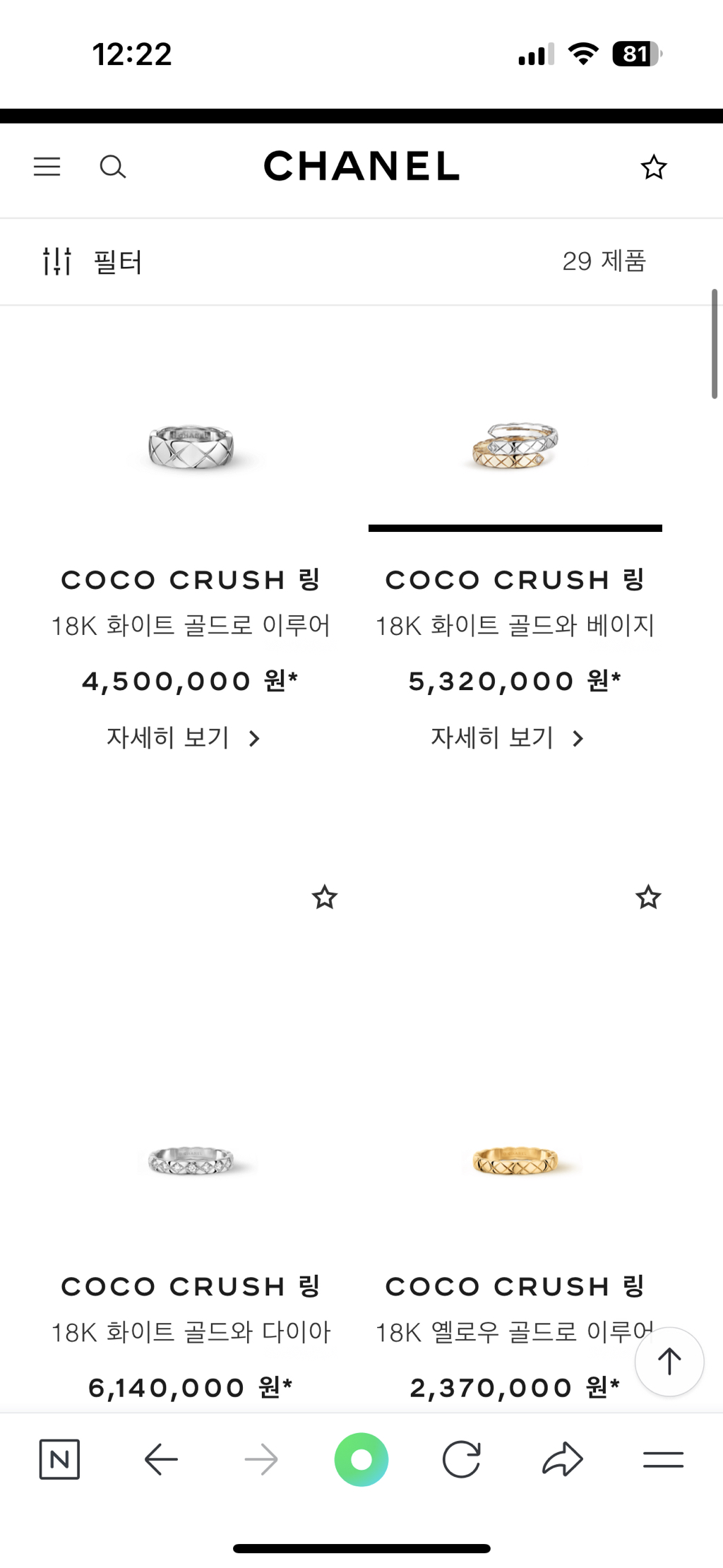Viewport: 723px width, 1568px height.
Task: Jump back to the page top
Action: (x=669, y=1361)
